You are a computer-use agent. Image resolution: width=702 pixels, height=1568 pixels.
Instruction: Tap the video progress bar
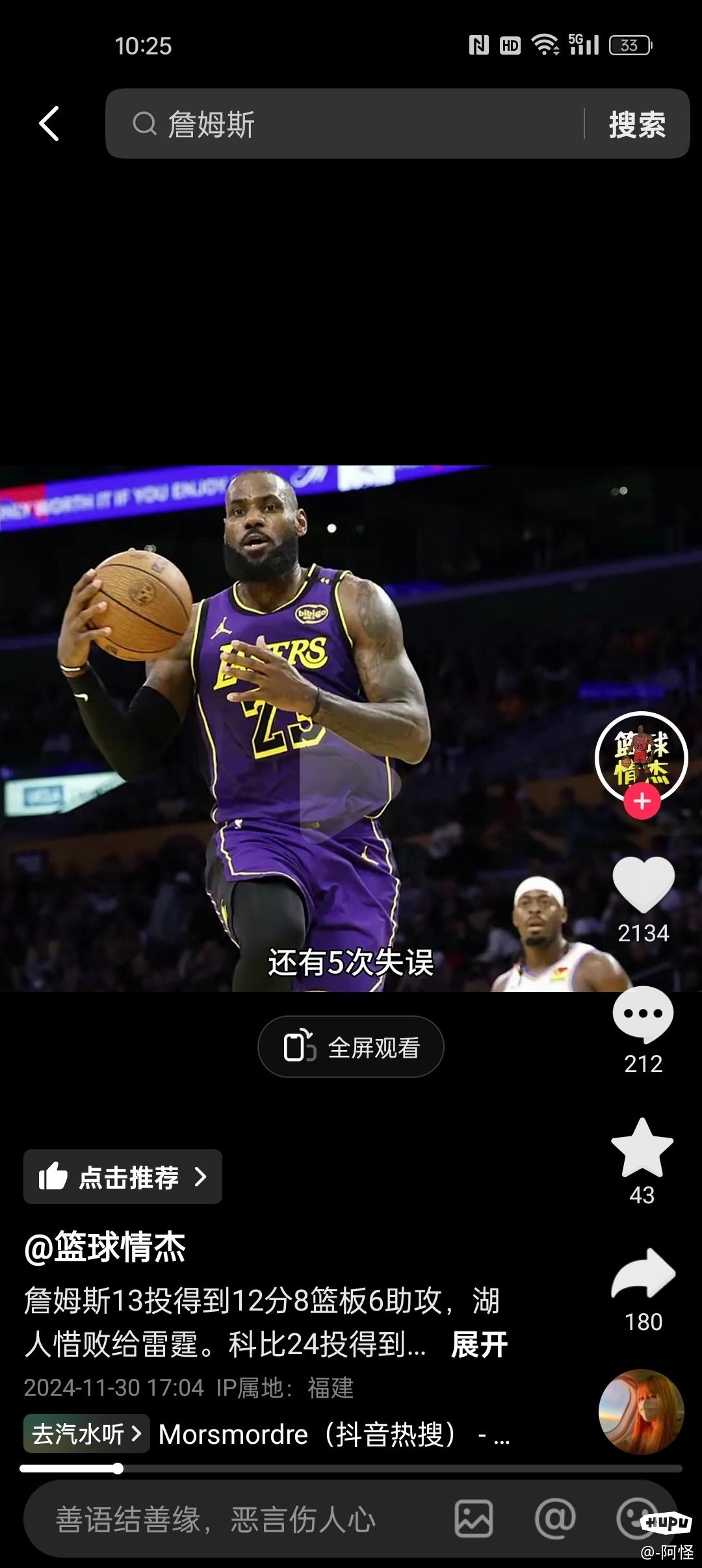coord(351,1469)
